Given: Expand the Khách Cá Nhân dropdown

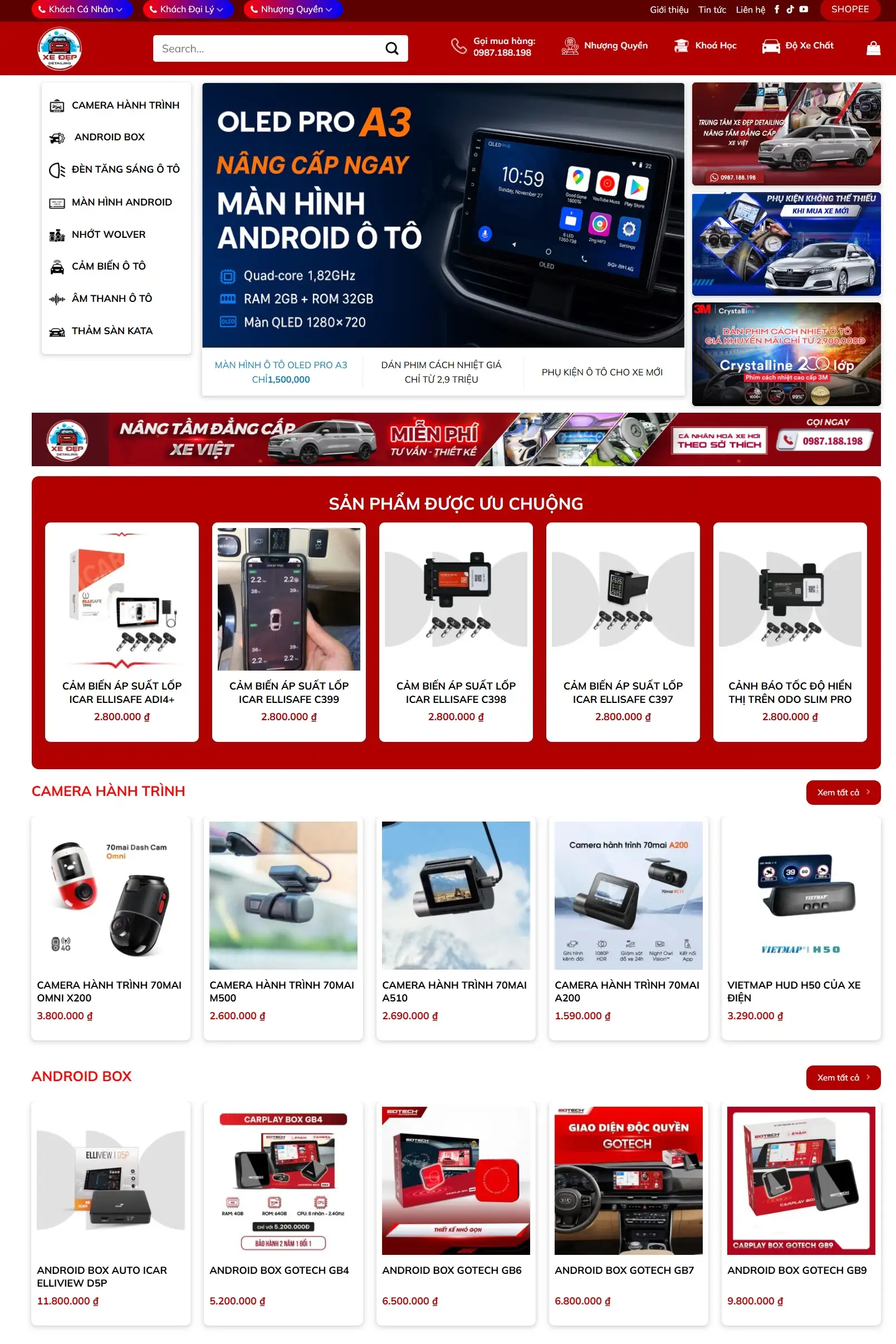Looking at the screenshot, I should pyautogui.click(x=81, y=9).
